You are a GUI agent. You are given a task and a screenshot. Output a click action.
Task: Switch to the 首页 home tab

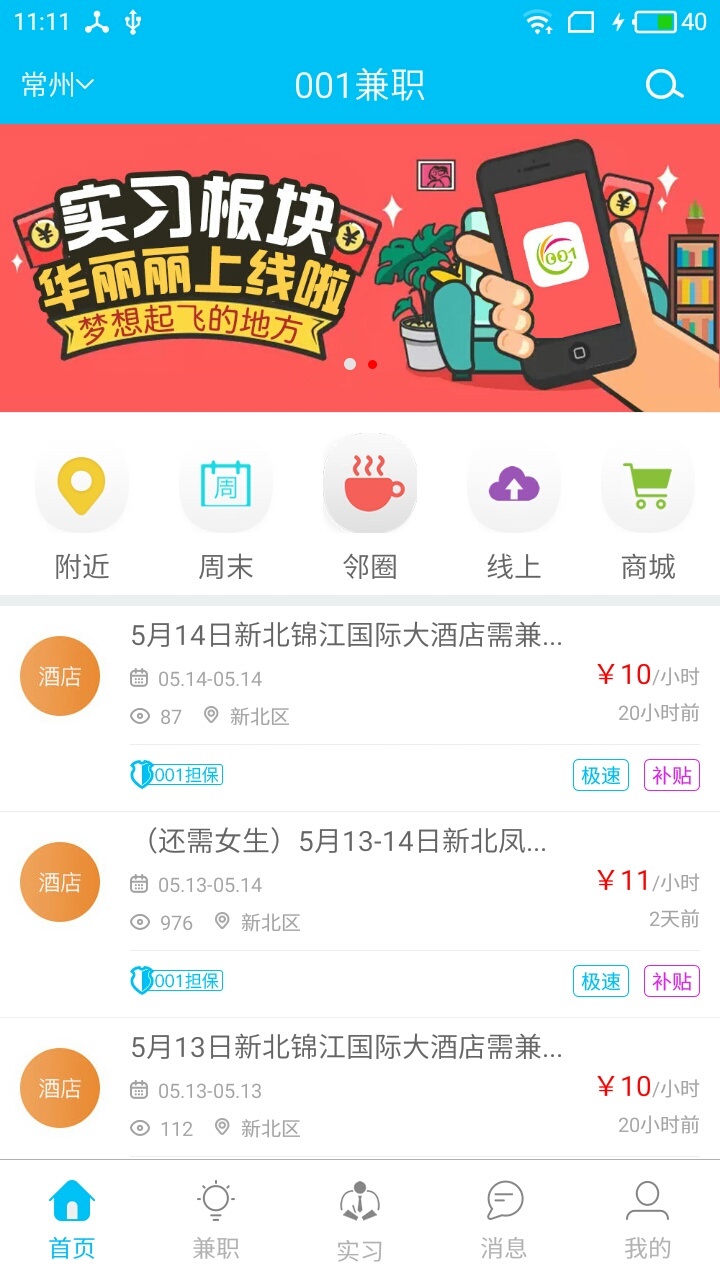[72, 1220]
